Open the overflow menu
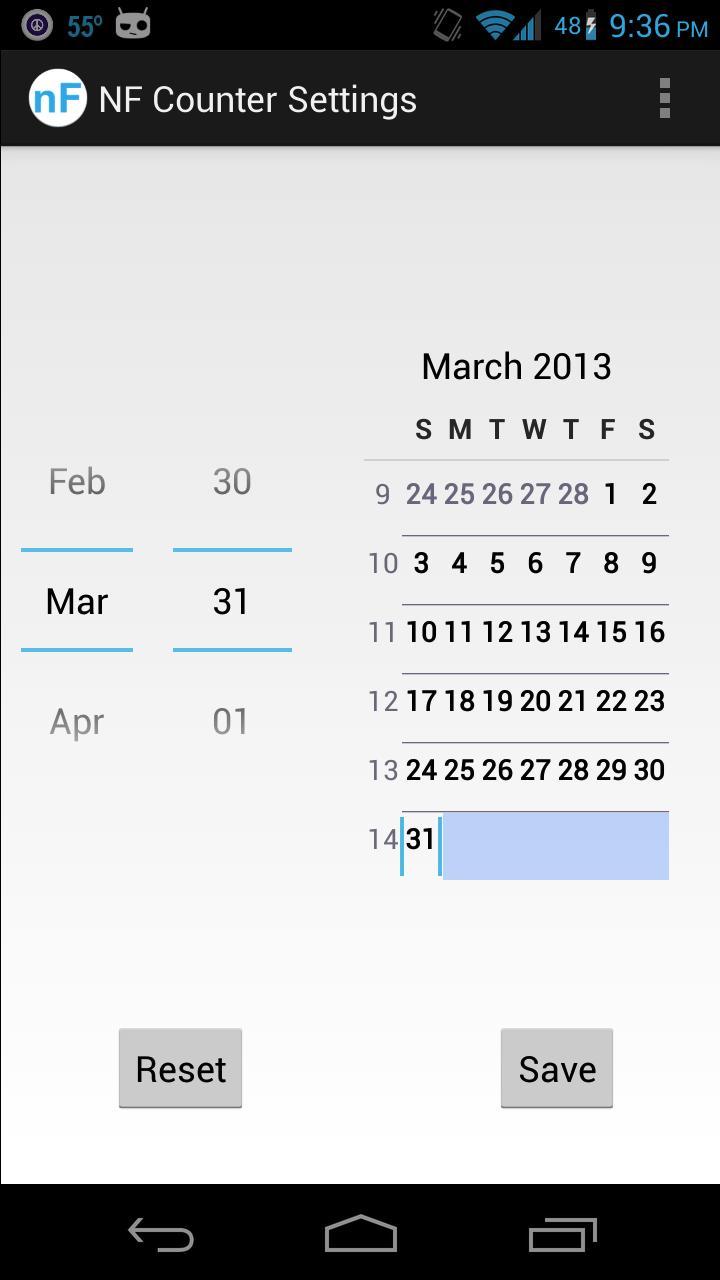The width and height of the screenshot is (720, 1280). [x=664, y=99]
